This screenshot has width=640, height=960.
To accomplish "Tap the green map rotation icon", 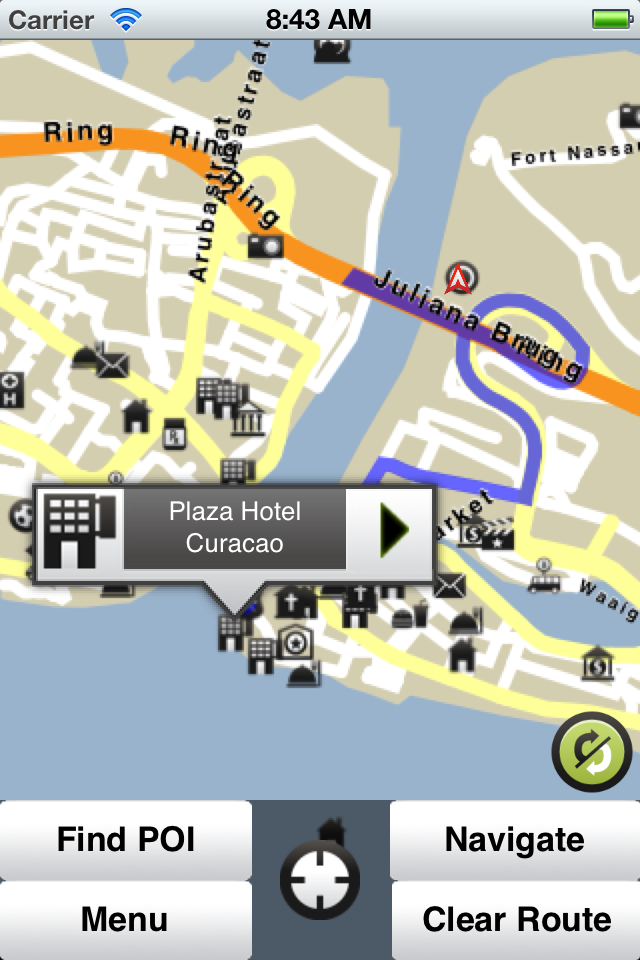I will point(592,752).
